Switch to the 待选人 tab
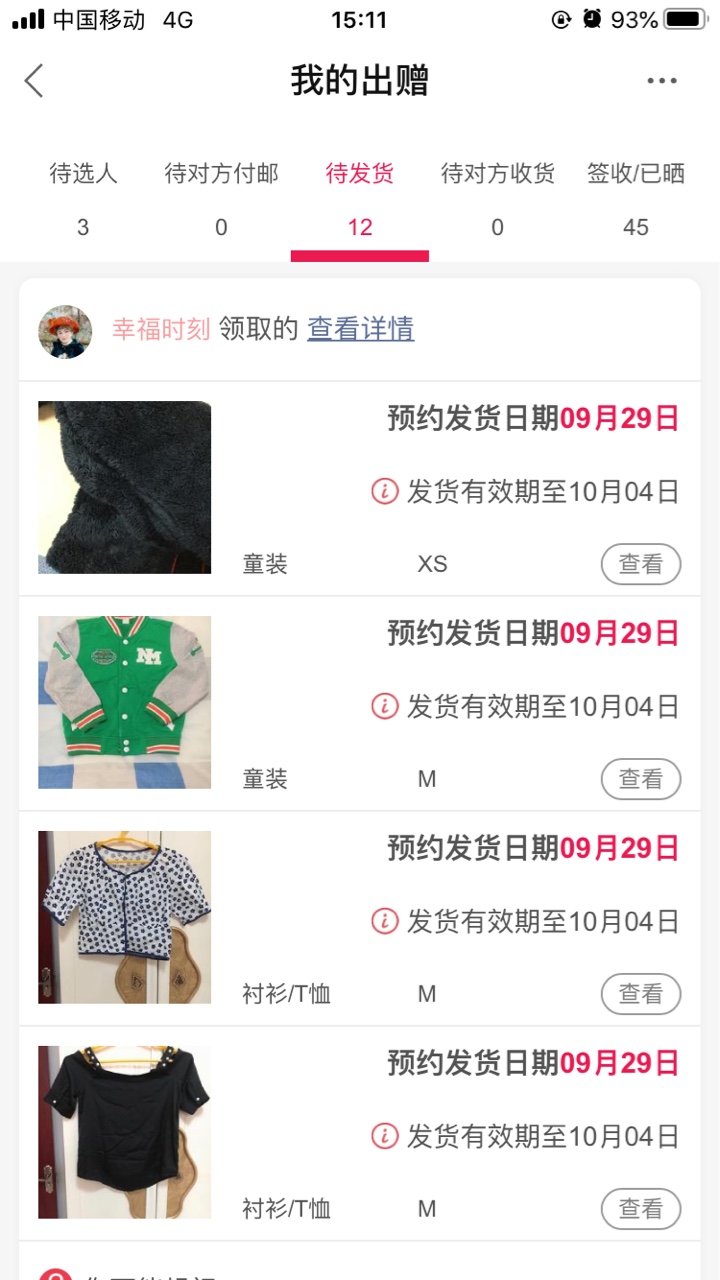This screenshot has height=1280, width=720. pyautogui.click(x=83, y=198)
